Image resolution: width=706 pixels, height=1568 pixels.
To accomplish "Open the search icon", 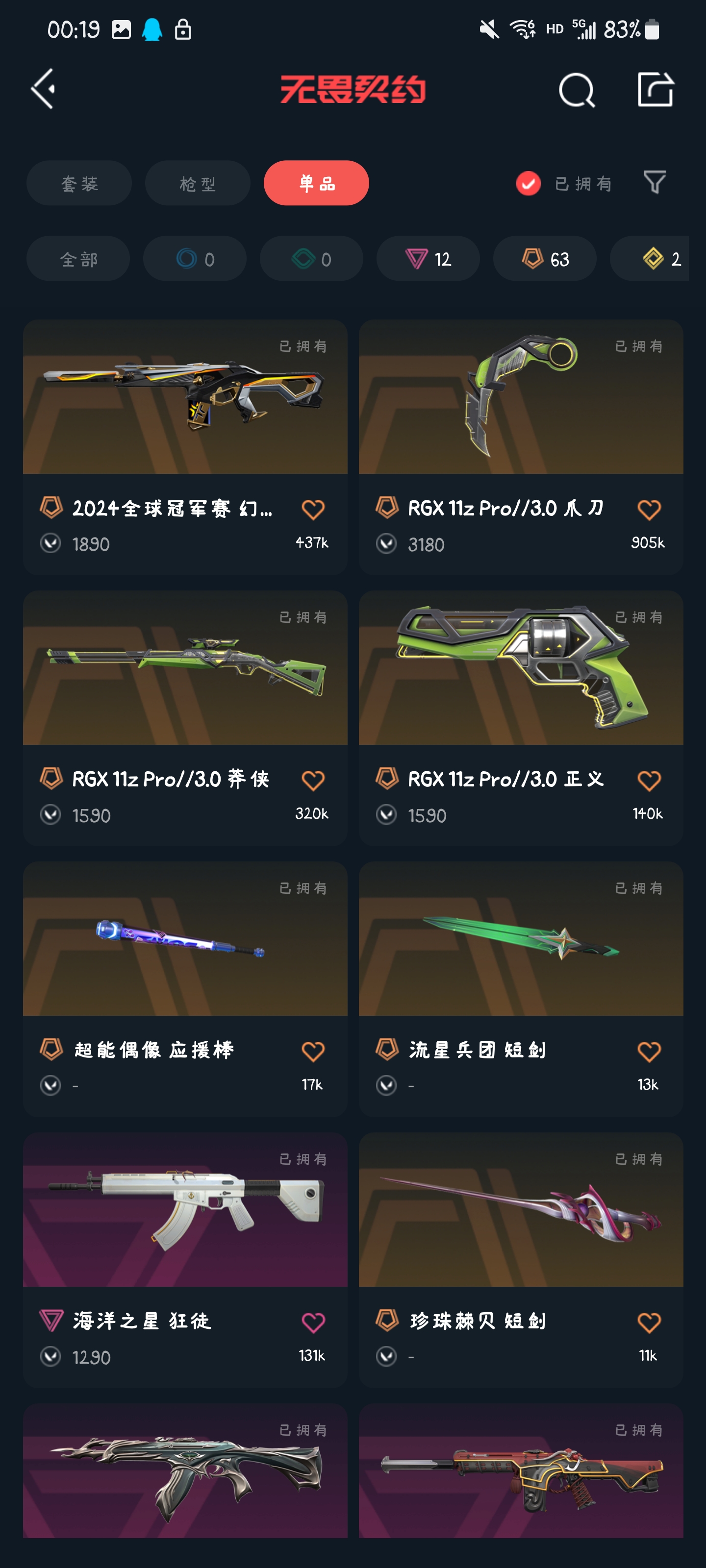I will coord(576,90).
